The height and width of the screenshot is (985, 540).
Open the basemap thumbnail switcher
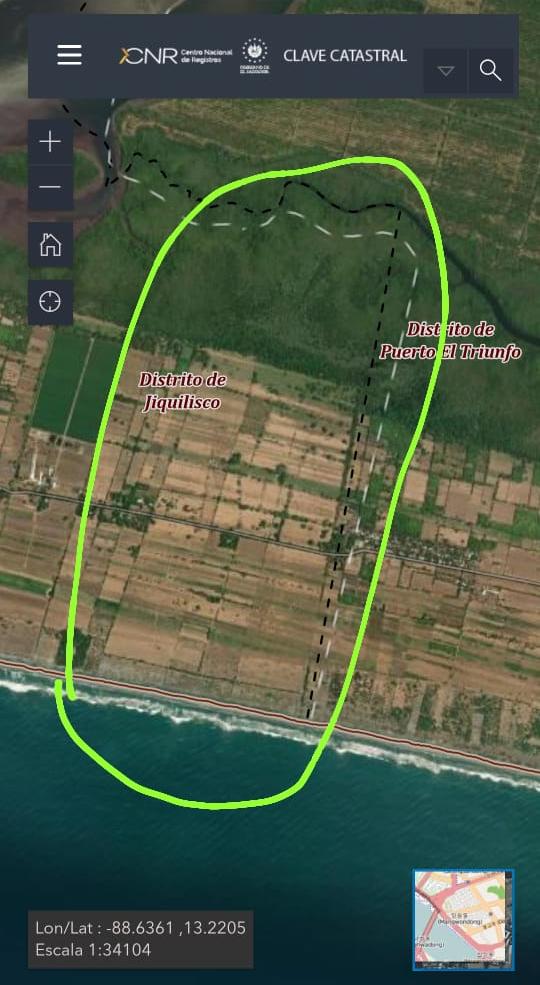tap(463, 920)
